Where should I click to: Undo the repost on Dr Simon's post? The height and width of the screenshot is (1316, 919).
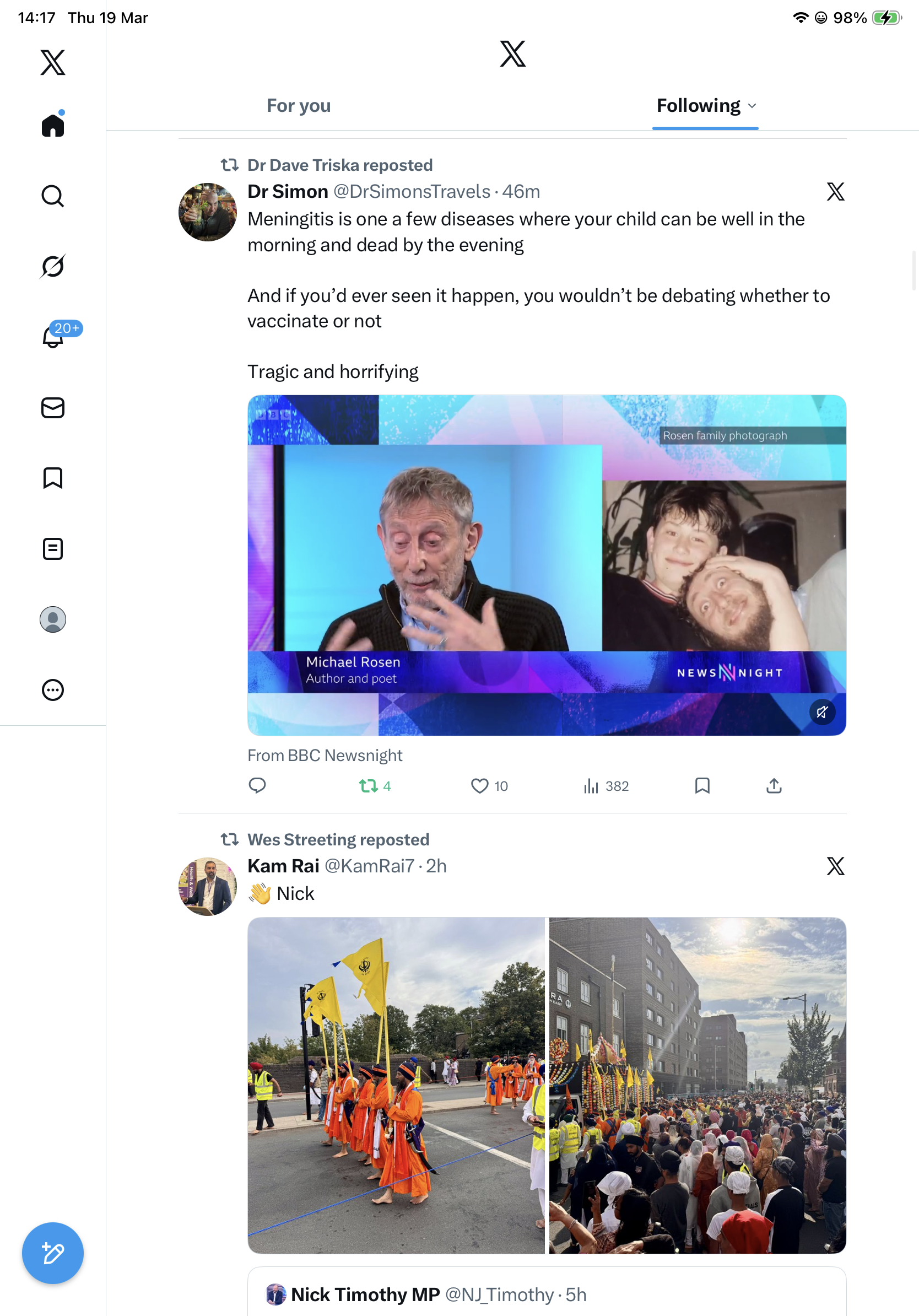(x=375, y=786)
